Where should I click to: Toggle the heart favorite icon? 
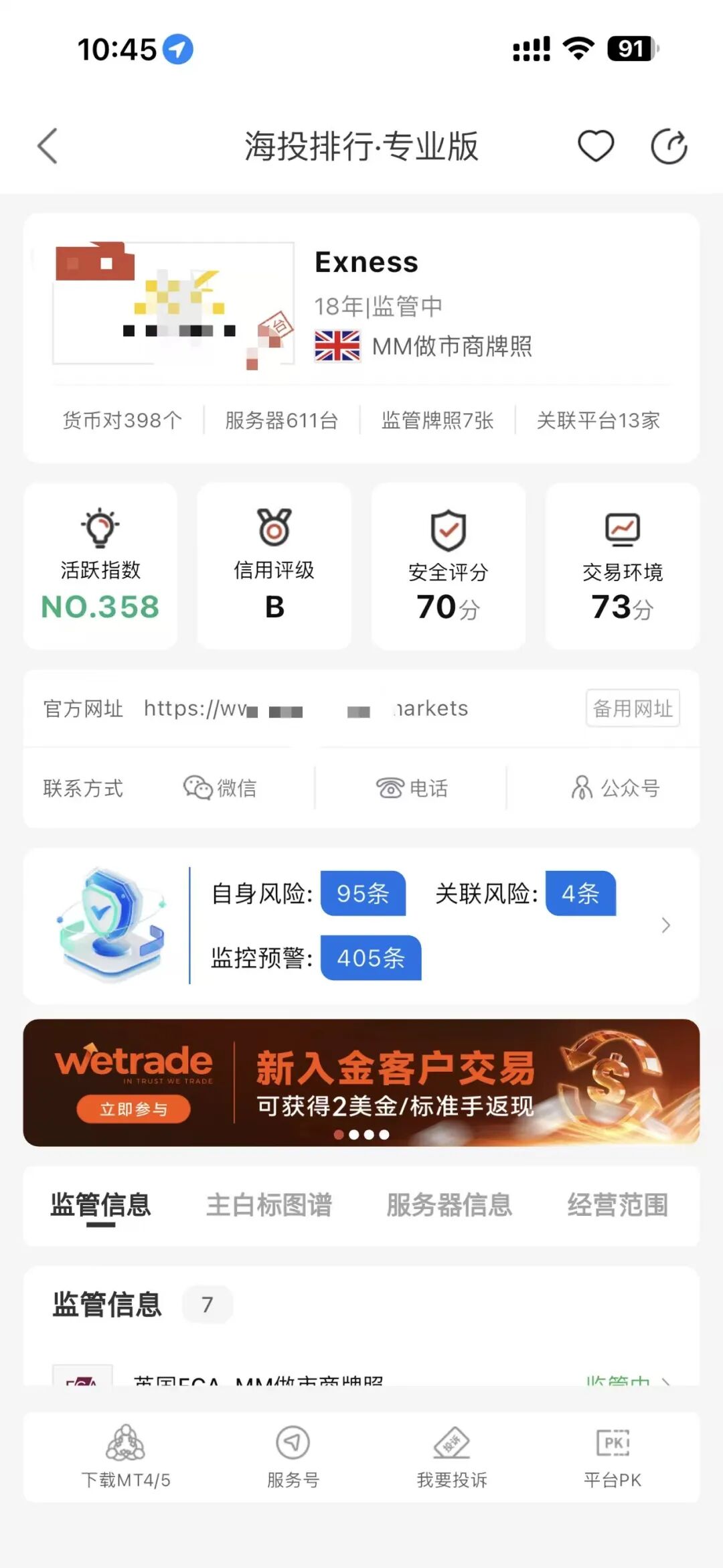pyautogui.click(x=595, y=145)
